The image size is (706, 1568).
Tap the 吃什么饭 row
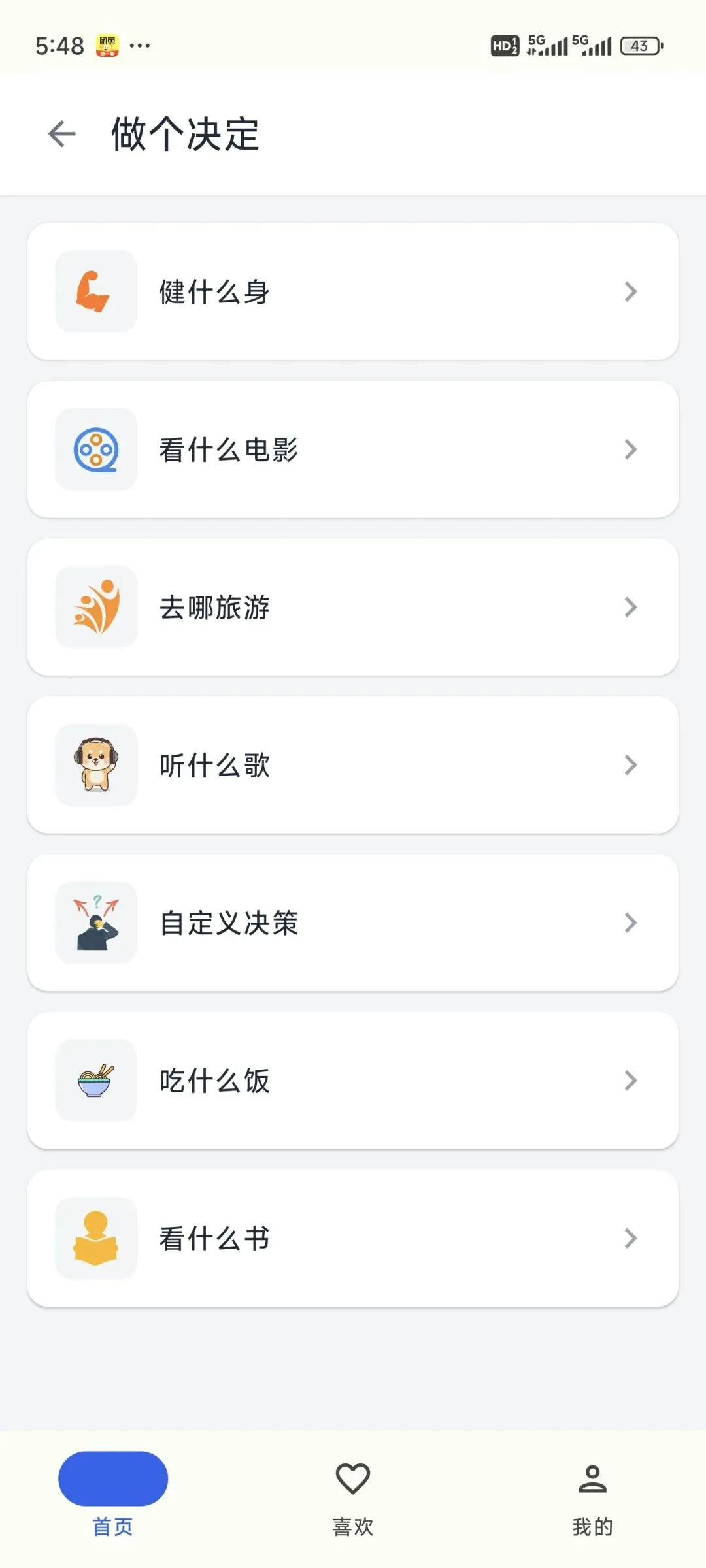pyautogui.click(x=353, y=1081)
